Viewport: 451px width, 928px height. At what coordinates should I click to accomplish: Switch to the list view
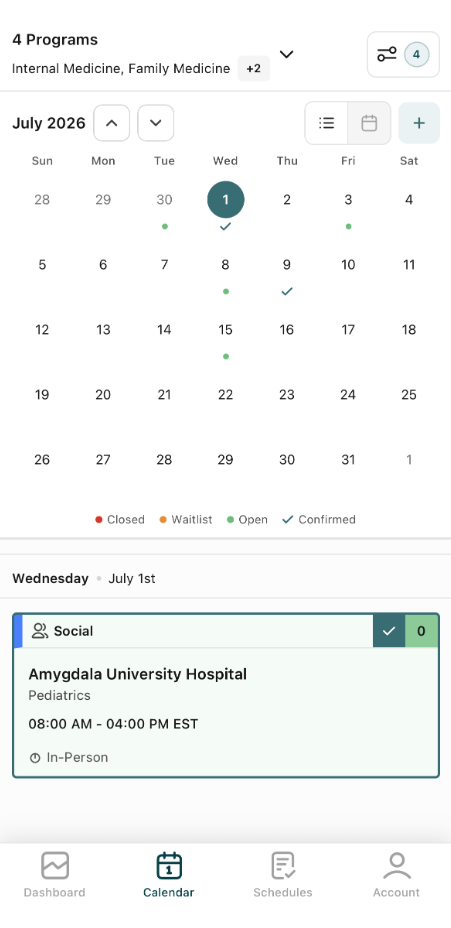click(x=326, y=123)
